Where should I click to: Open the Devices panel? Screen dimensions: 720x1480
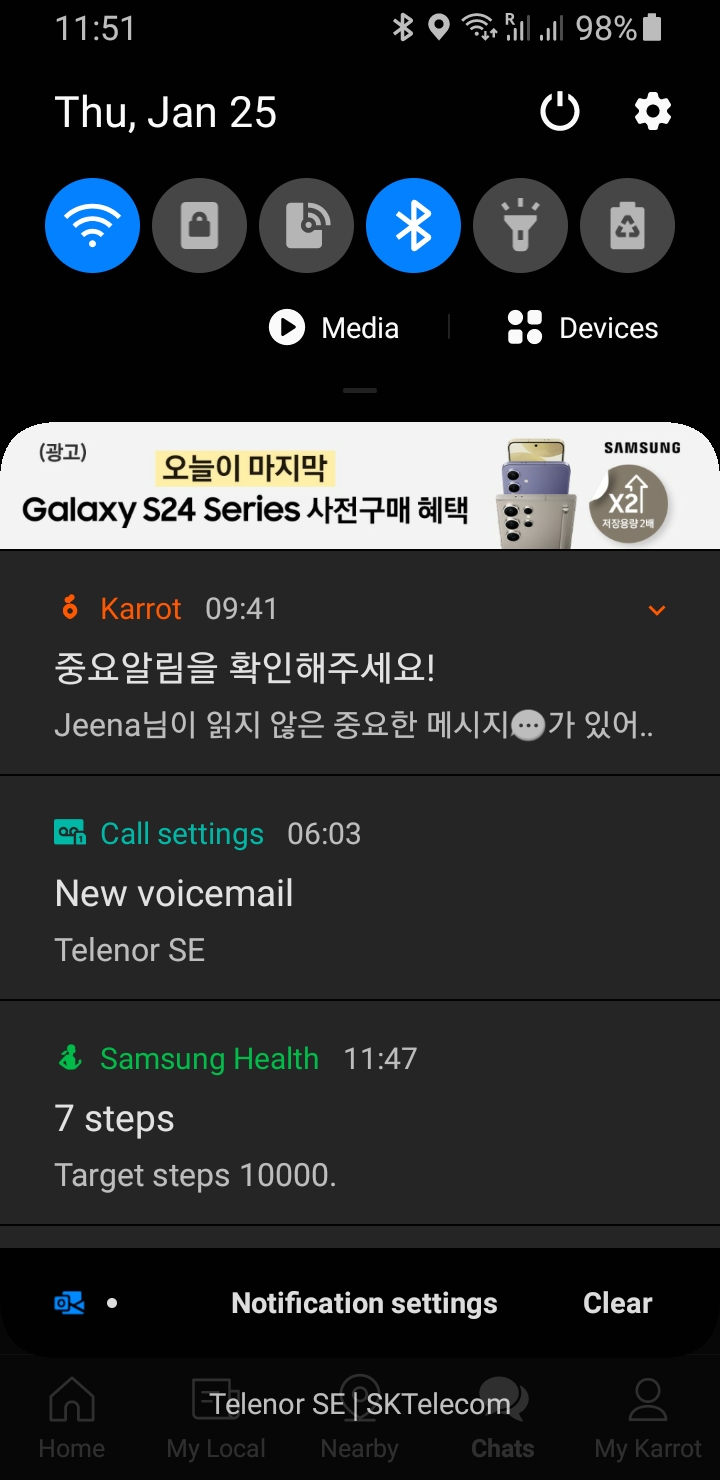(x=583, y=328)
